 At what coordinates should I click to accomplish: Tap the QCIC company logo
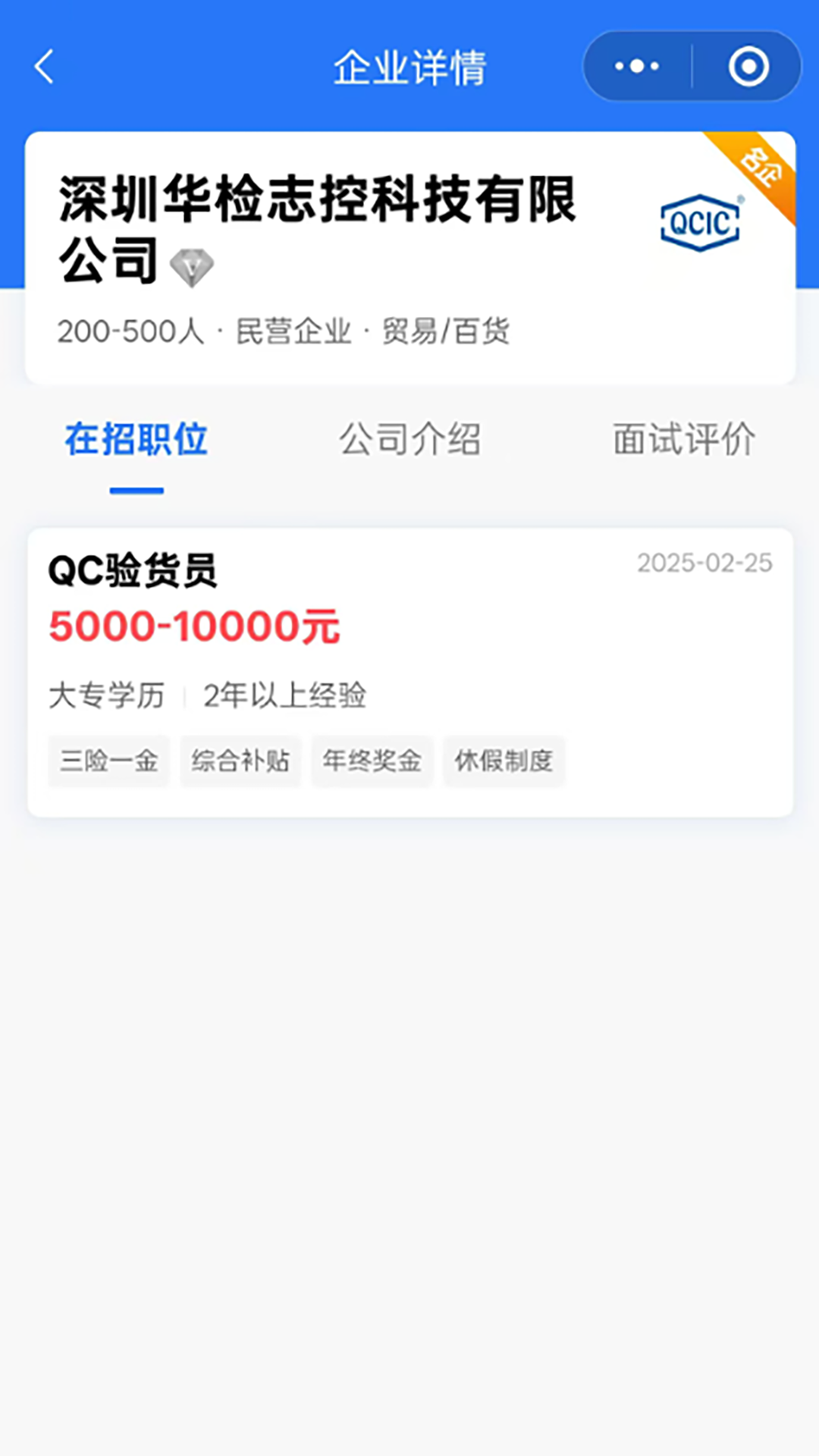[x=699, y=224]
